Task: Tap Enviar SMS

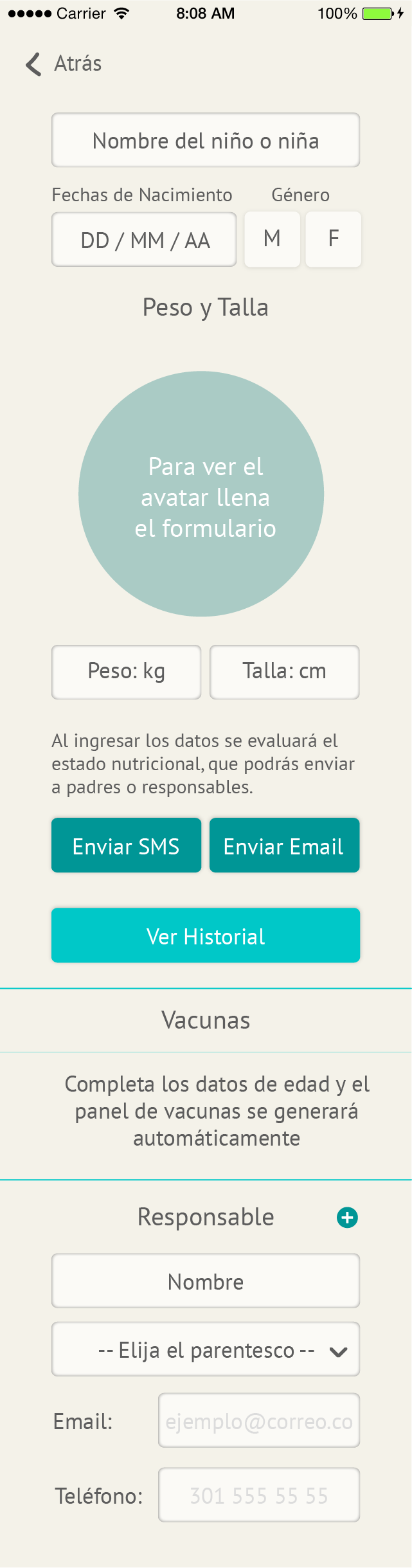Action: (x=127, y=845)
